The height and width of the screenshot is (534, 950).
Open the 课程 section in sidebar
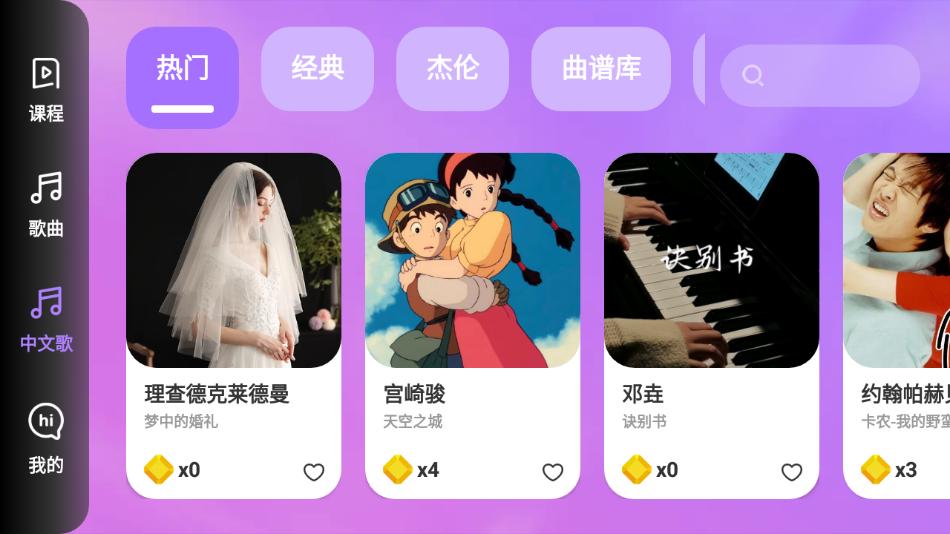coord(46,90)
